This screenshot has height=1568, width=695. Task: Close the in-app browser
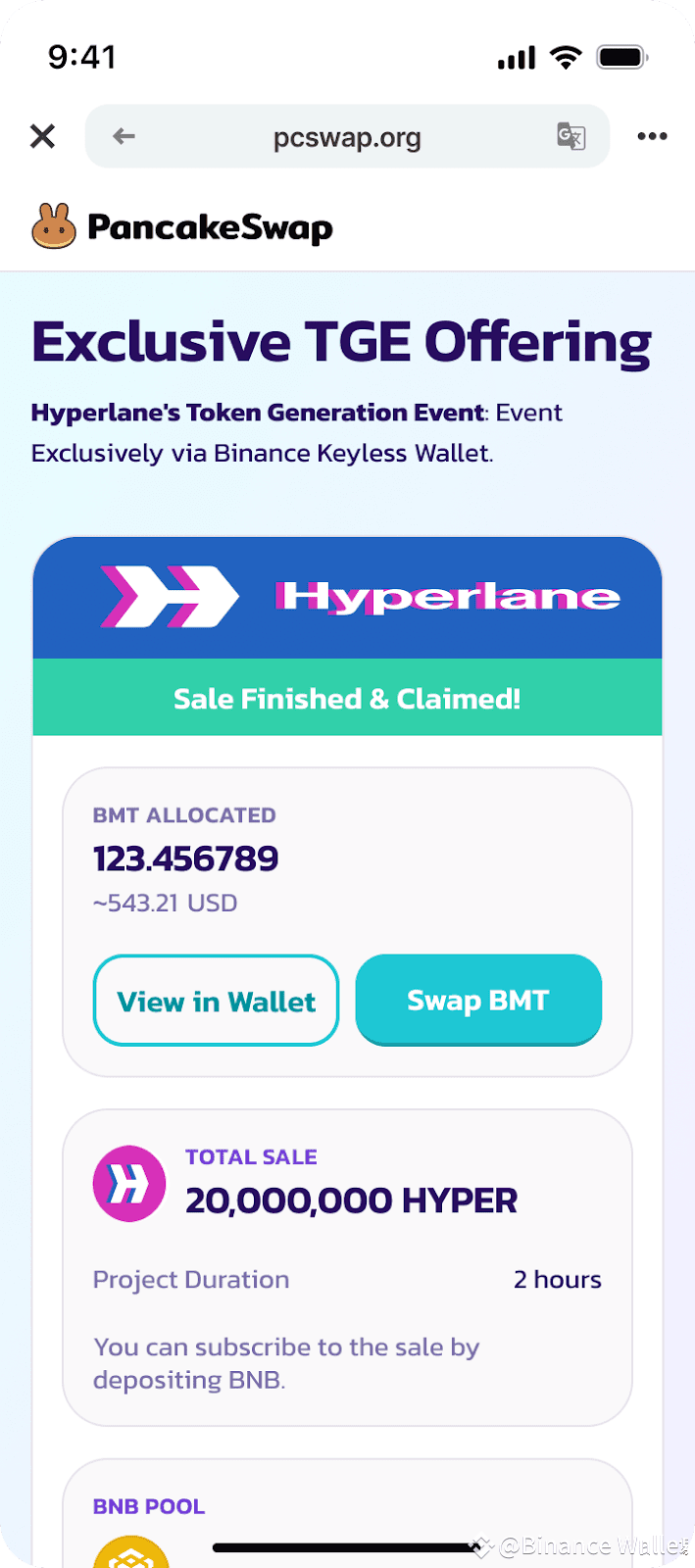[x=42, y=136]
